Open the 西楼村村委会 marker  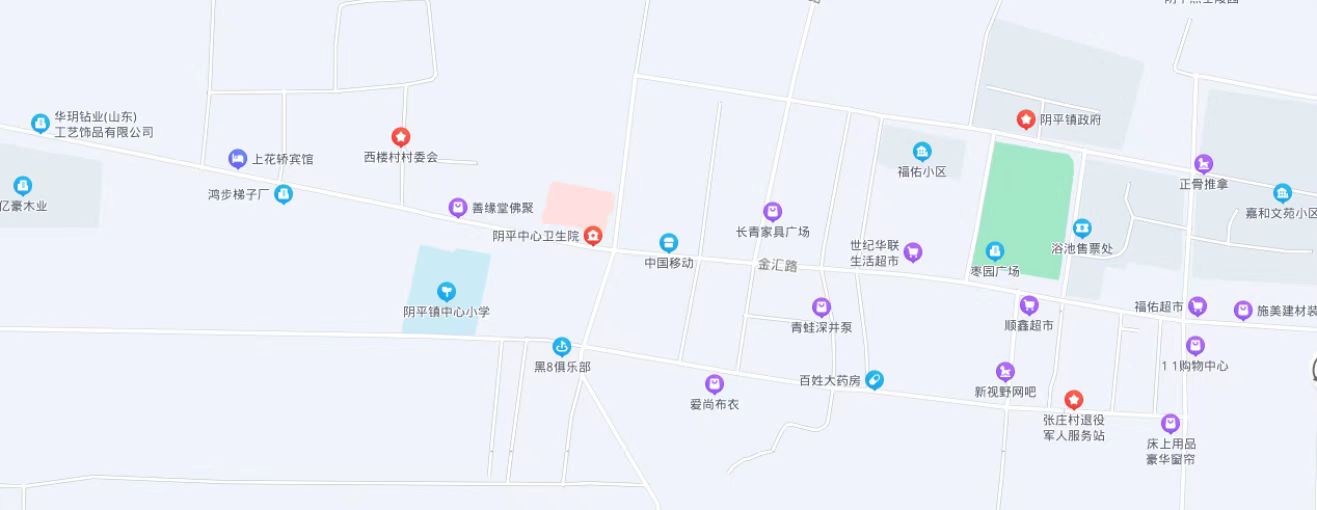[400, 137]
